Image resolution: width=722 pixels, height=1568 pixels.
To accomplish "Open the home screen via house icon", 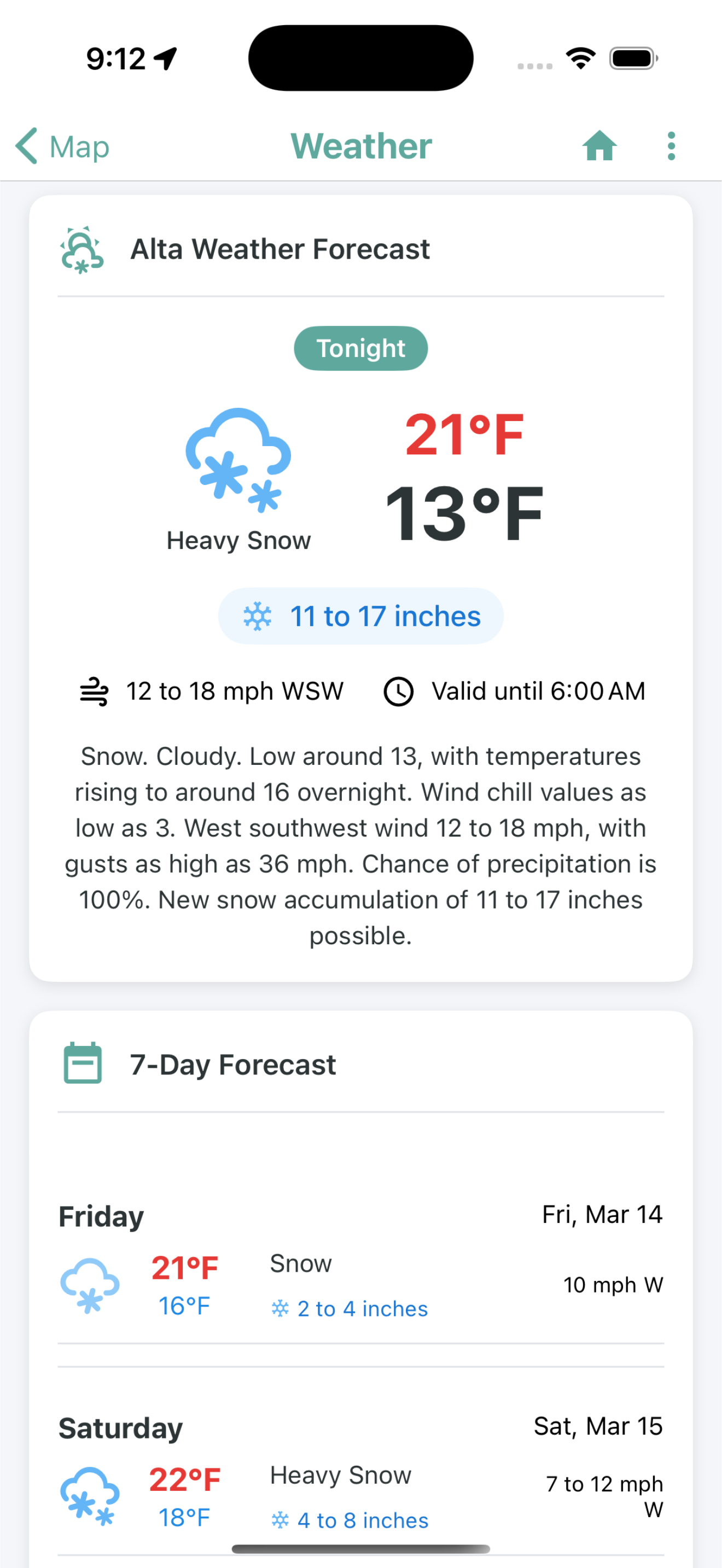I will [x=599, y=146].
